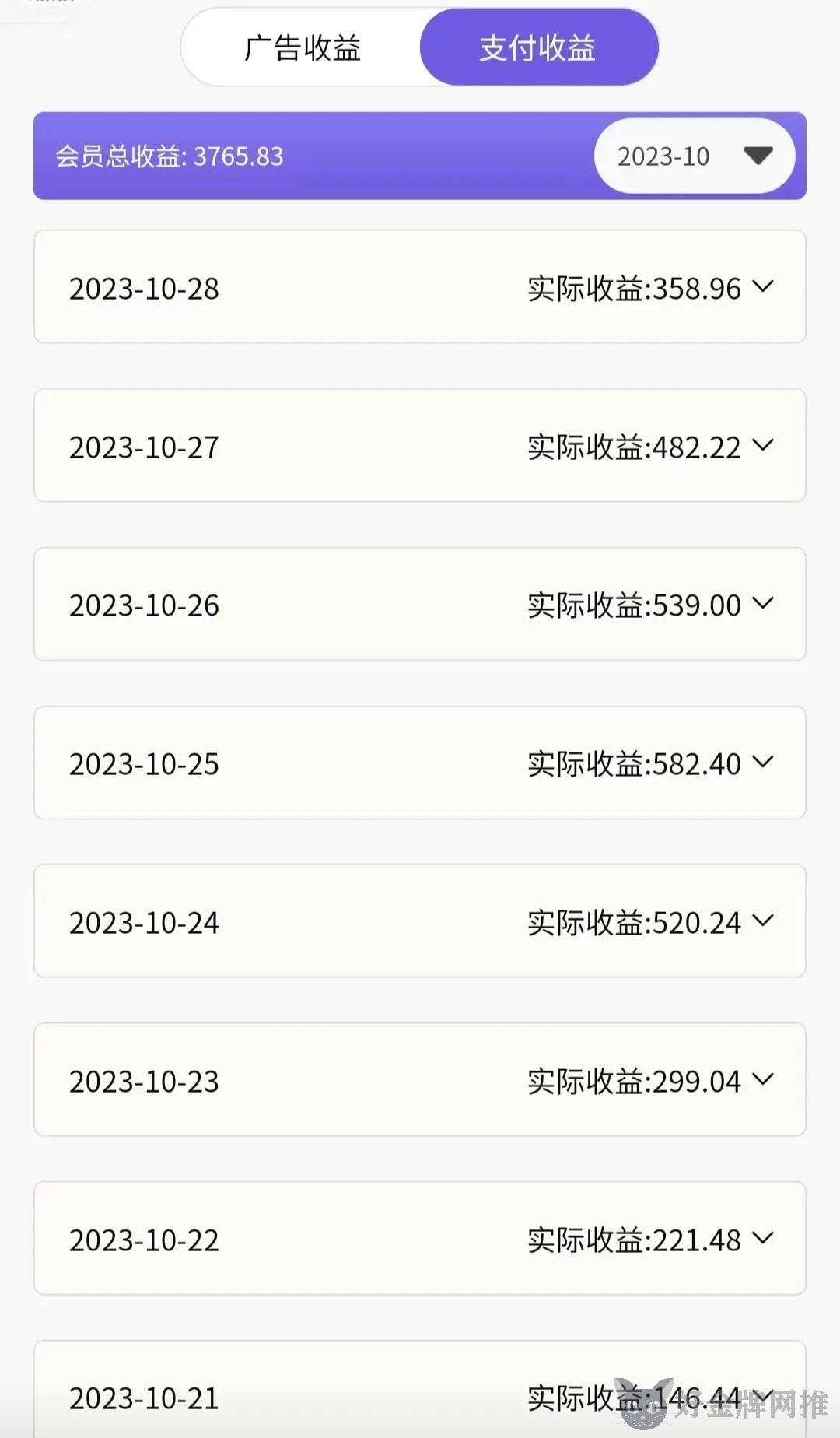The image size is (840, 1438).
Task: Expand the 2023-10-21 earnings row
Action: (419, 1390)
